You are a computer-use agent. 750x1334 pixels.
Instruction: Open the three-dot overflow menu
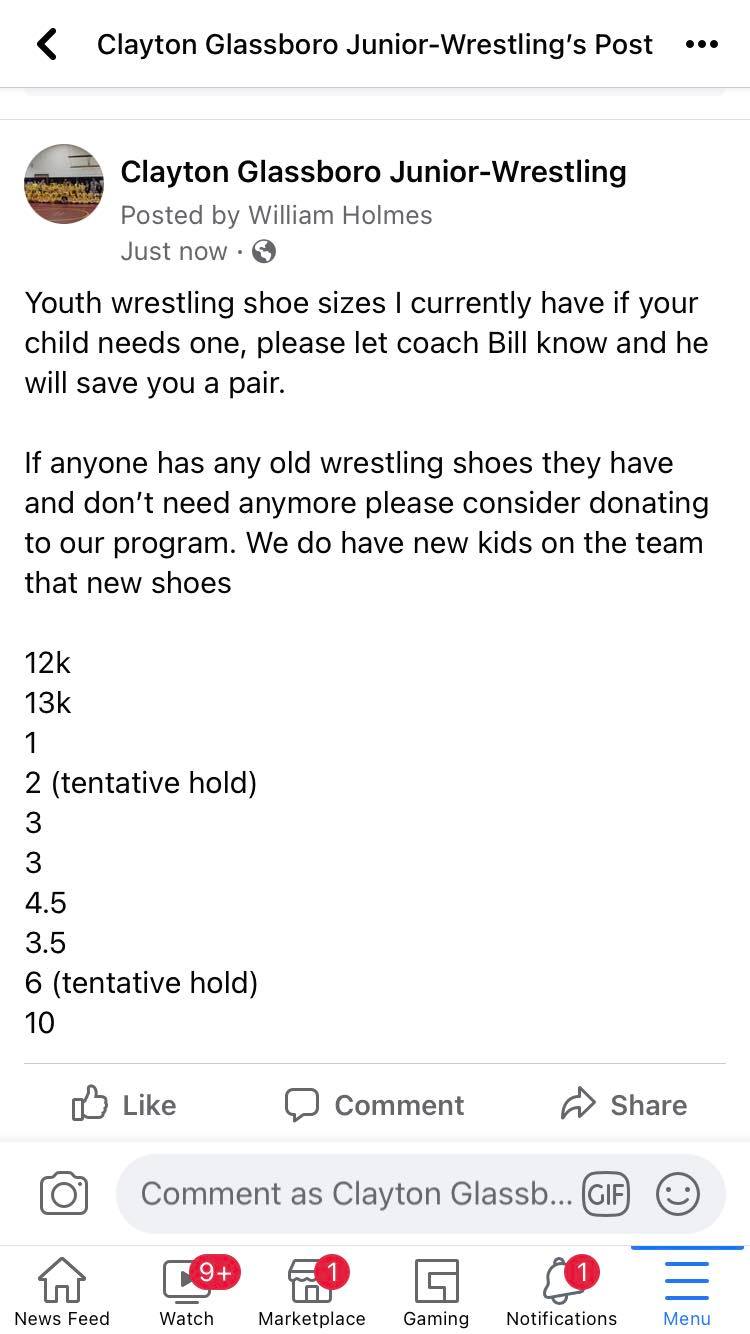tap(702, 44)
